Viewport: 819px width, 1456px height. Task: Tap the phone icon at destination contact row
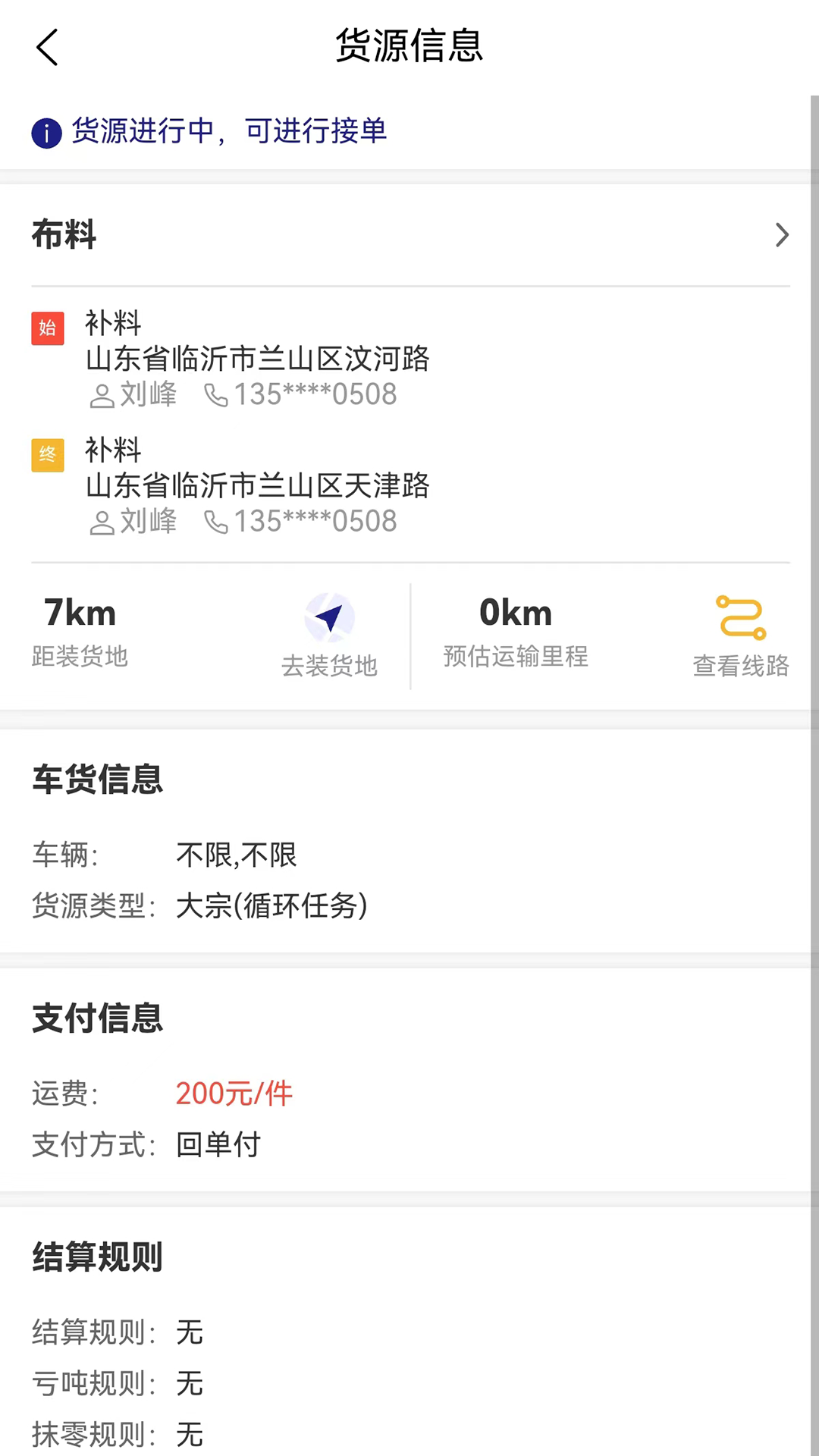[x=216, y=521]
